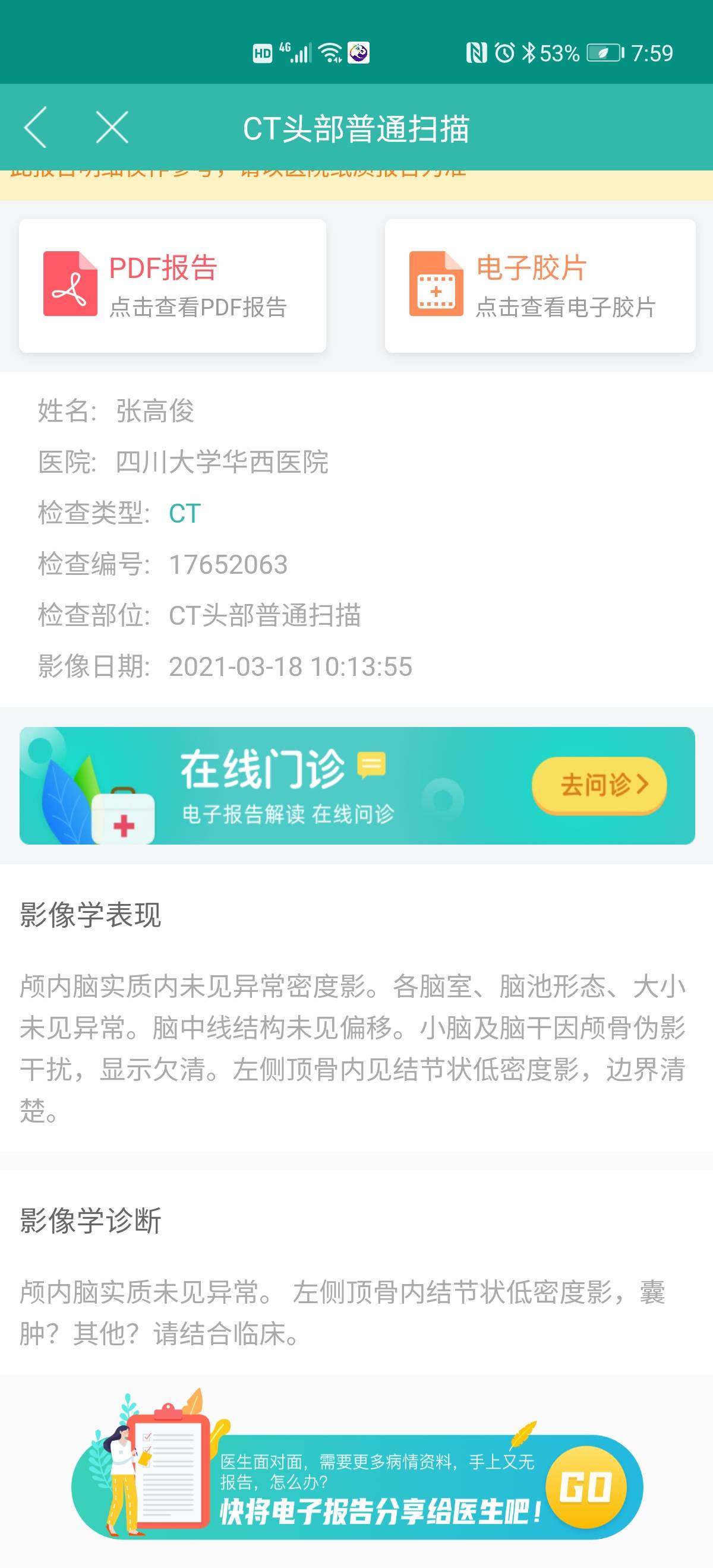This screenshot has height=1568, width=713.
Task: Go back with the left arrow
Action: pyautogui.click(x=38, y=129)
